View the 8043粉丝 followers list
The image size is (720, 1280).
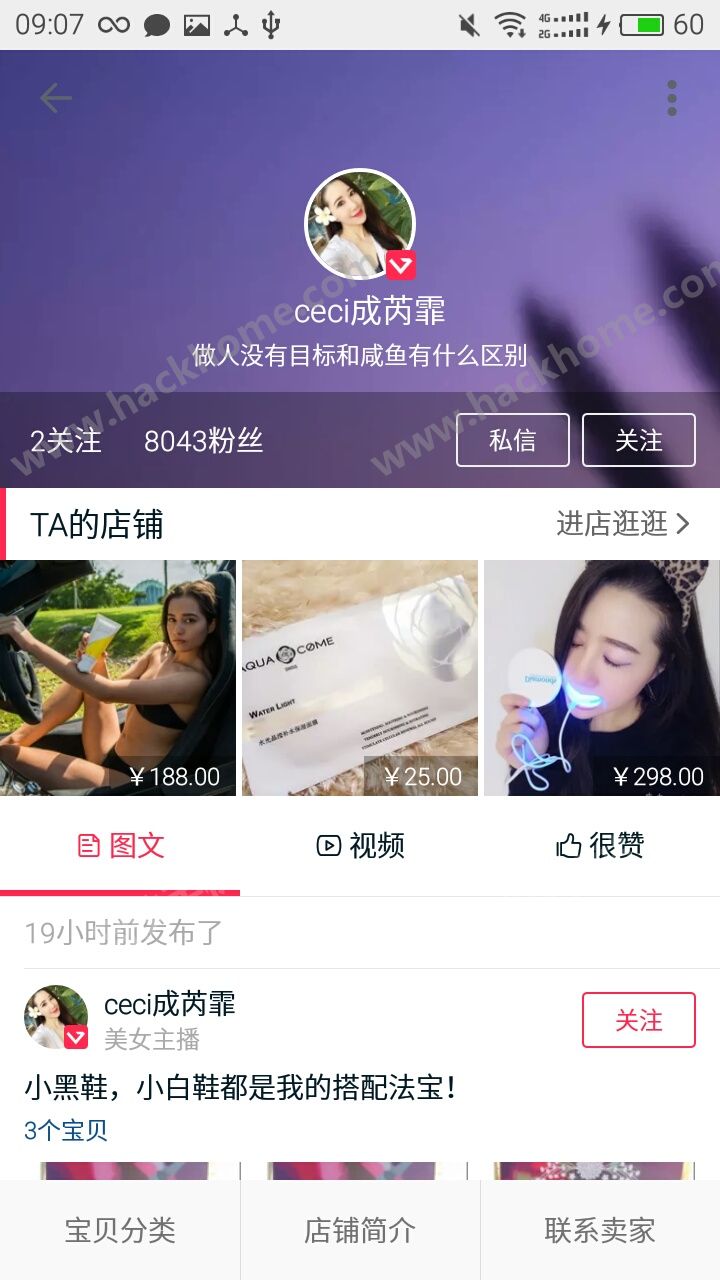[x=203, y=441]
